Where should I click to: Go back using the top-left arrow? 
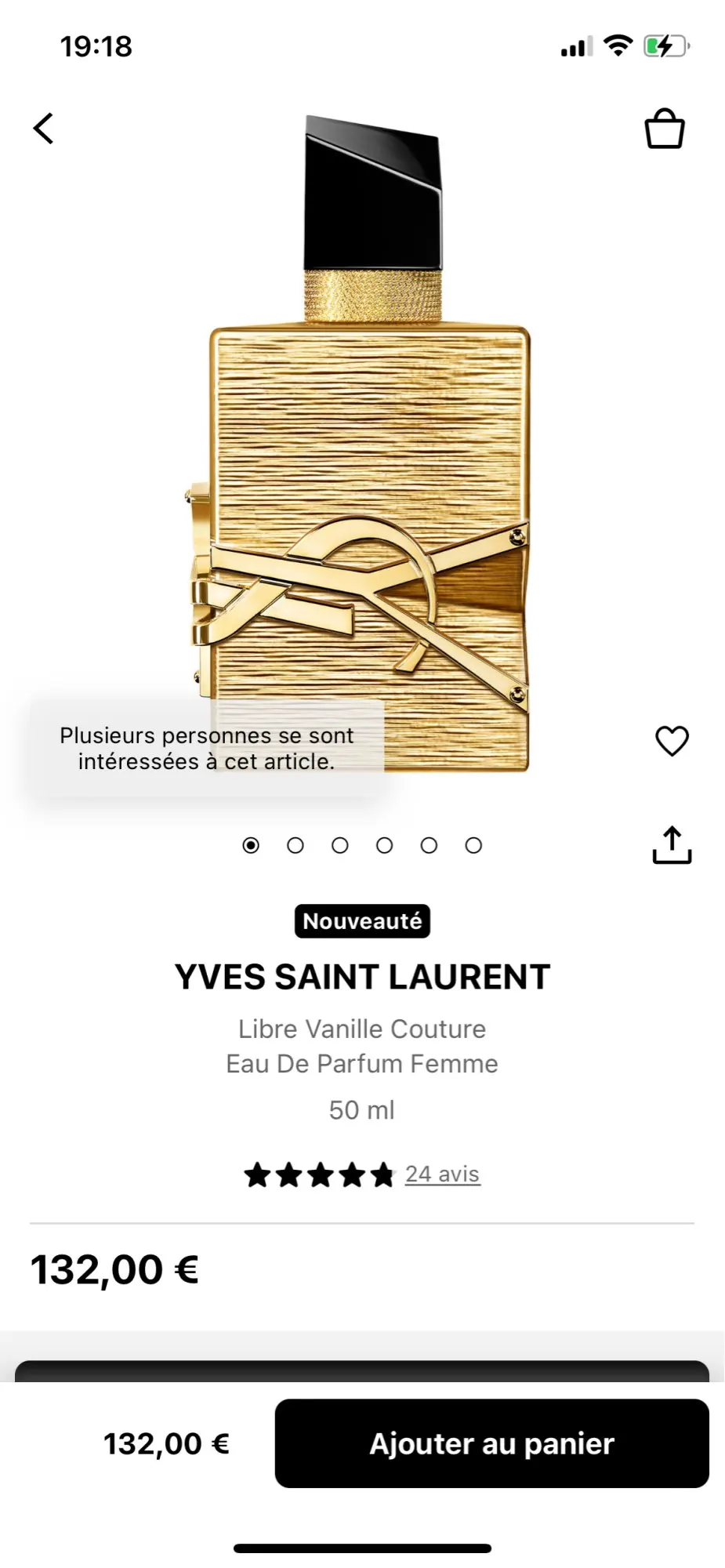44,129
